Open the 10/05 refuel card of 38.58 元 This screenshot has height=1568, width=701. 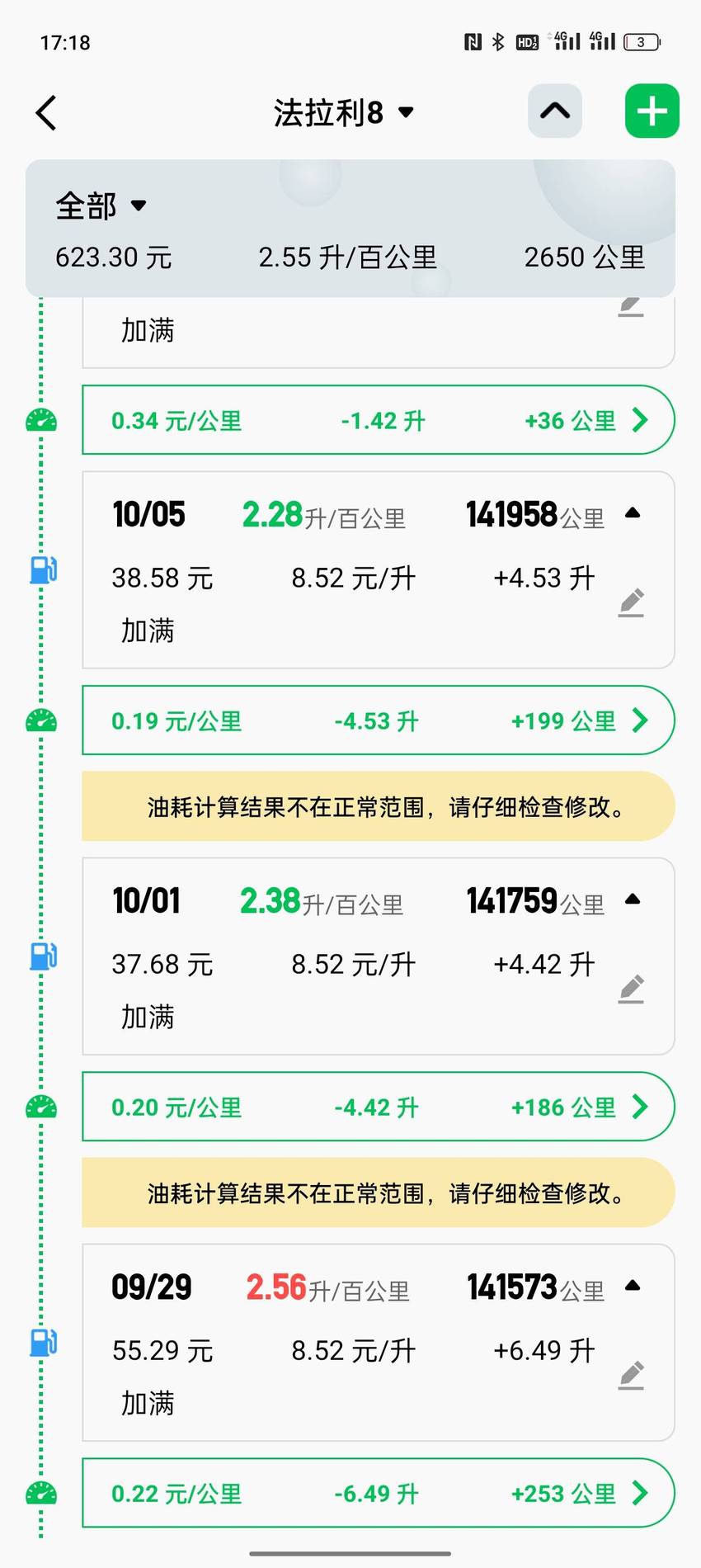(379, 570)
